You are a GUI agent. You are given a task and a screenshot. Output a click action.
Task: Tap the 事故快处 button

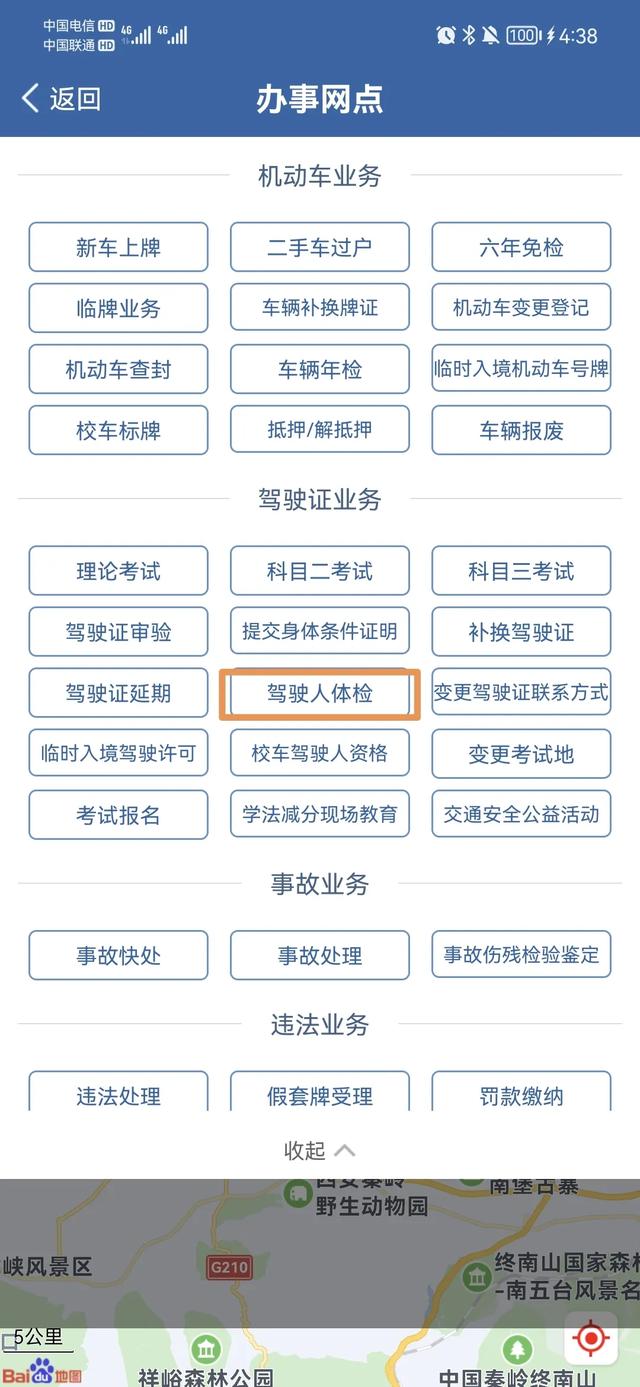[x=118, y=955]
